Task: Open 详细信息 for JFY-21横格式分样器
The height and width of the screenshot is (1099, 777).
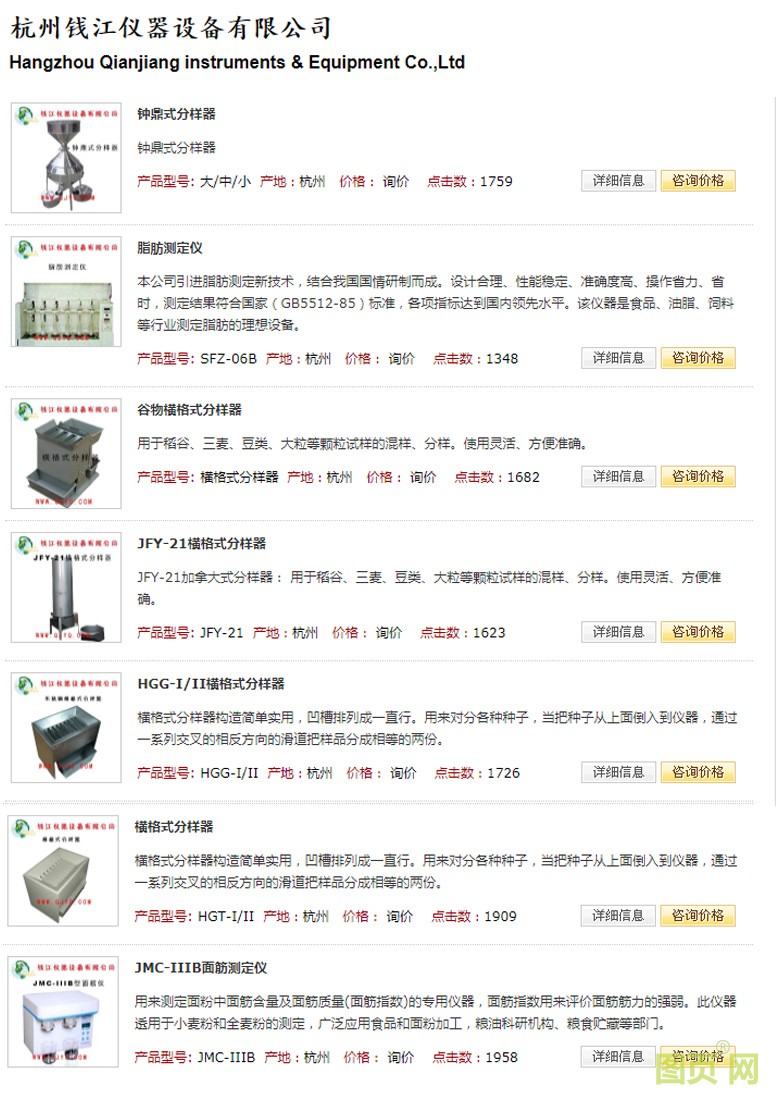Action: (x=618, y=632)
